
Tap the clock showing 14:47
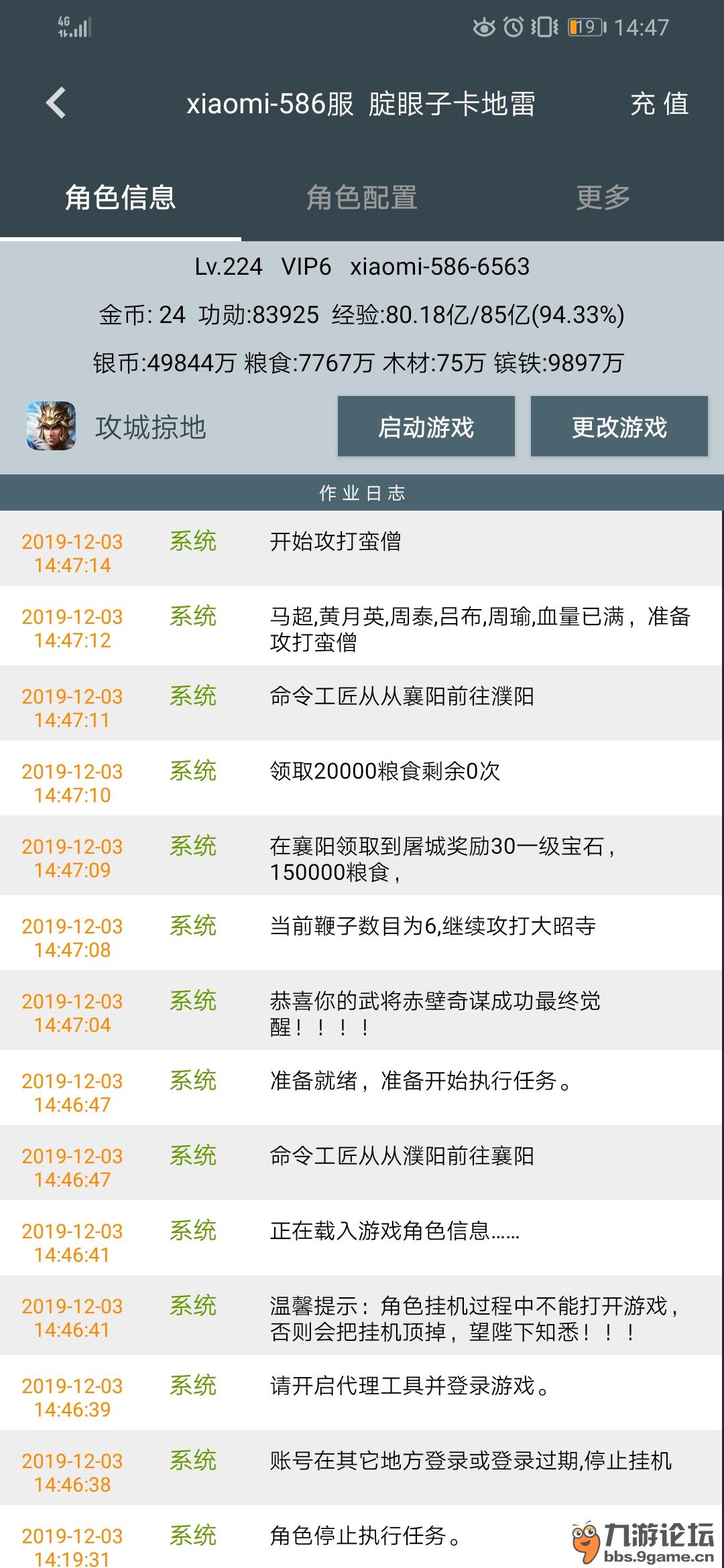(645, 25)
